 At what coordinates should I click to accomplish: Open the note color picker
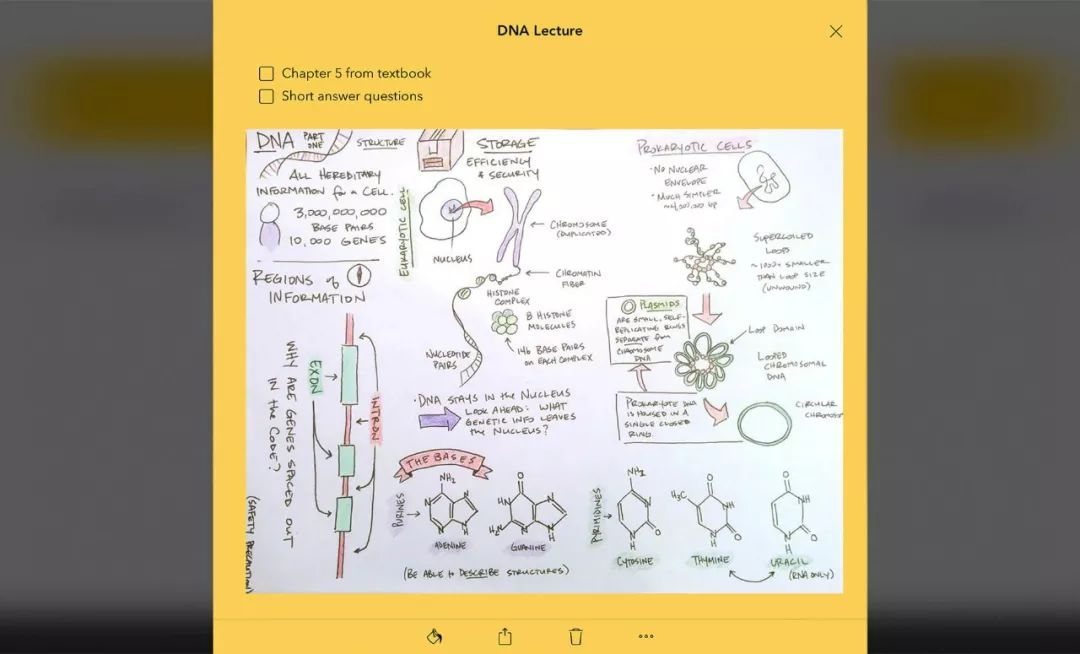click(434, 636)
